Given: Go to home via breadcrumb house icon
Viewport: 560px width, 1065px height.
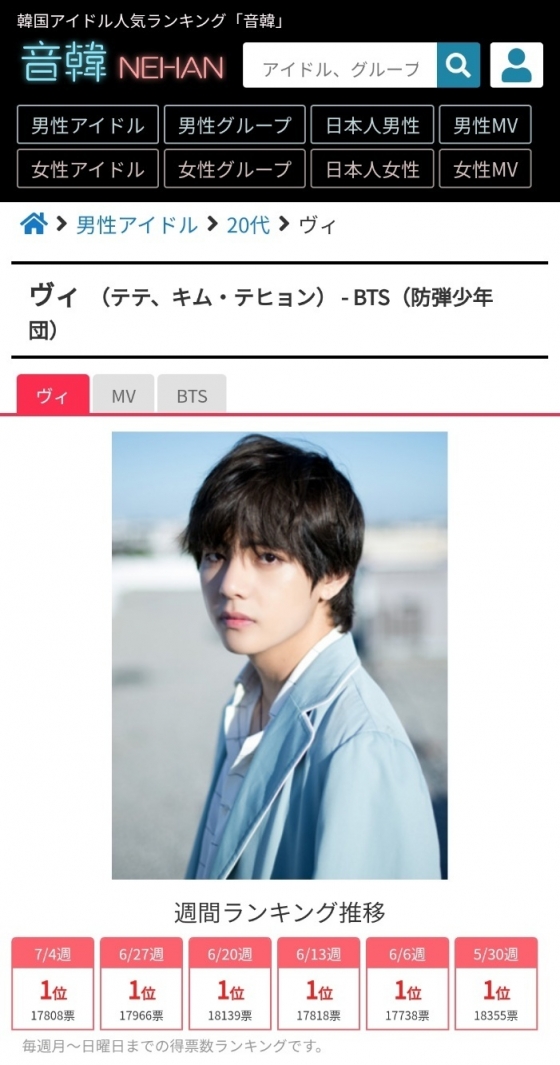Looking at the screenshot, I should (x=33, y=223).
